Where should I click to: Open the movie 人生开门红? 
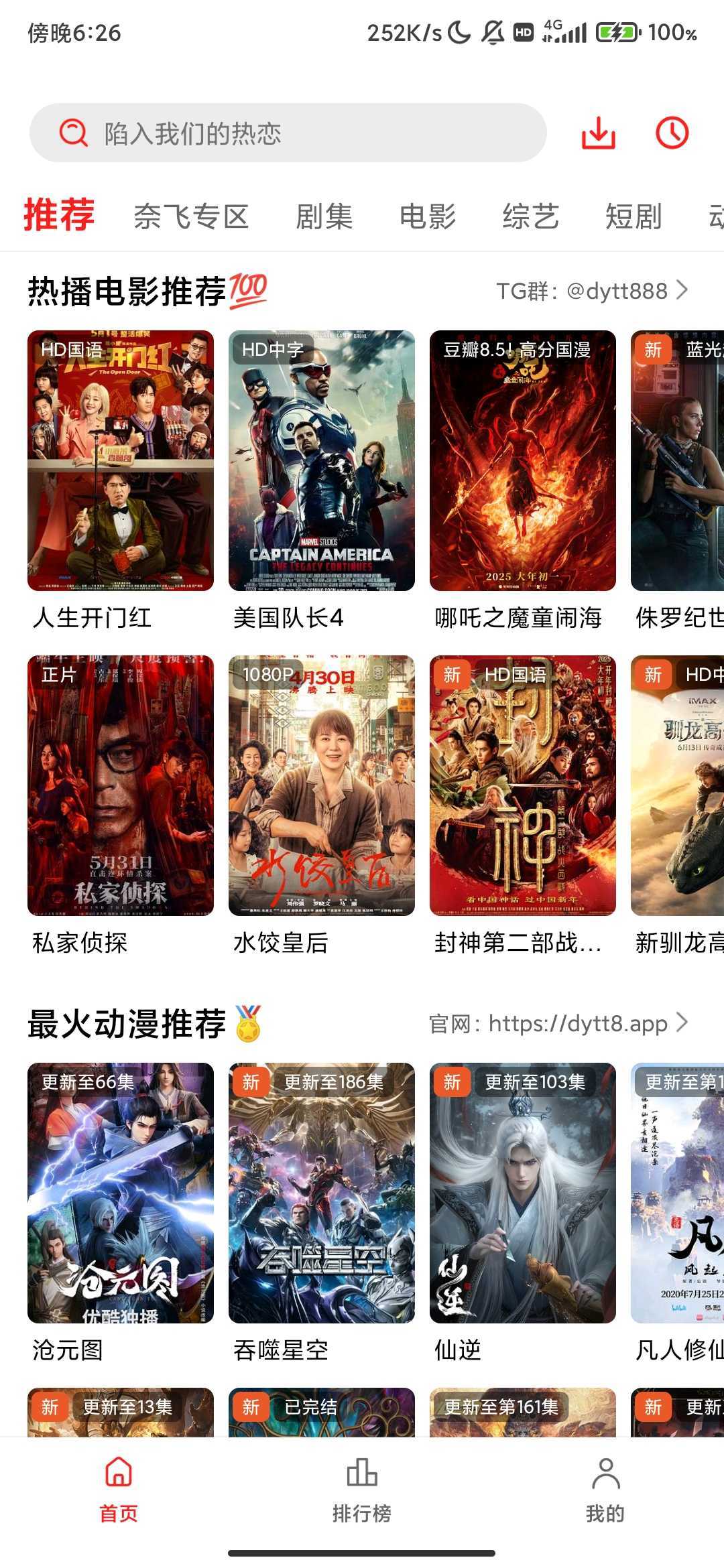121,461
